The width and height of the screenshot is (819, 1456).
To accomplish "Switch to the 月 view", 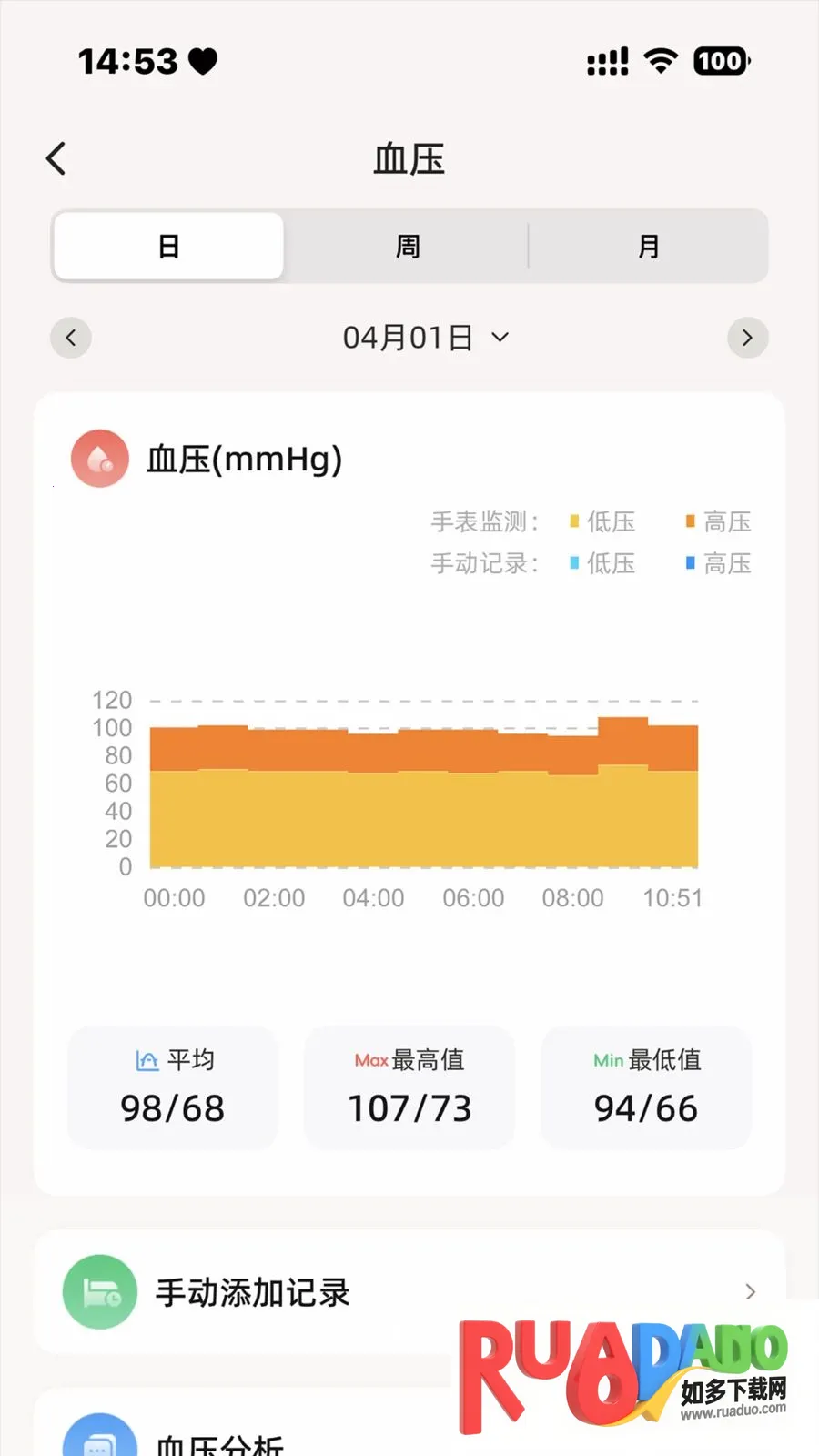I will [648, 247].
